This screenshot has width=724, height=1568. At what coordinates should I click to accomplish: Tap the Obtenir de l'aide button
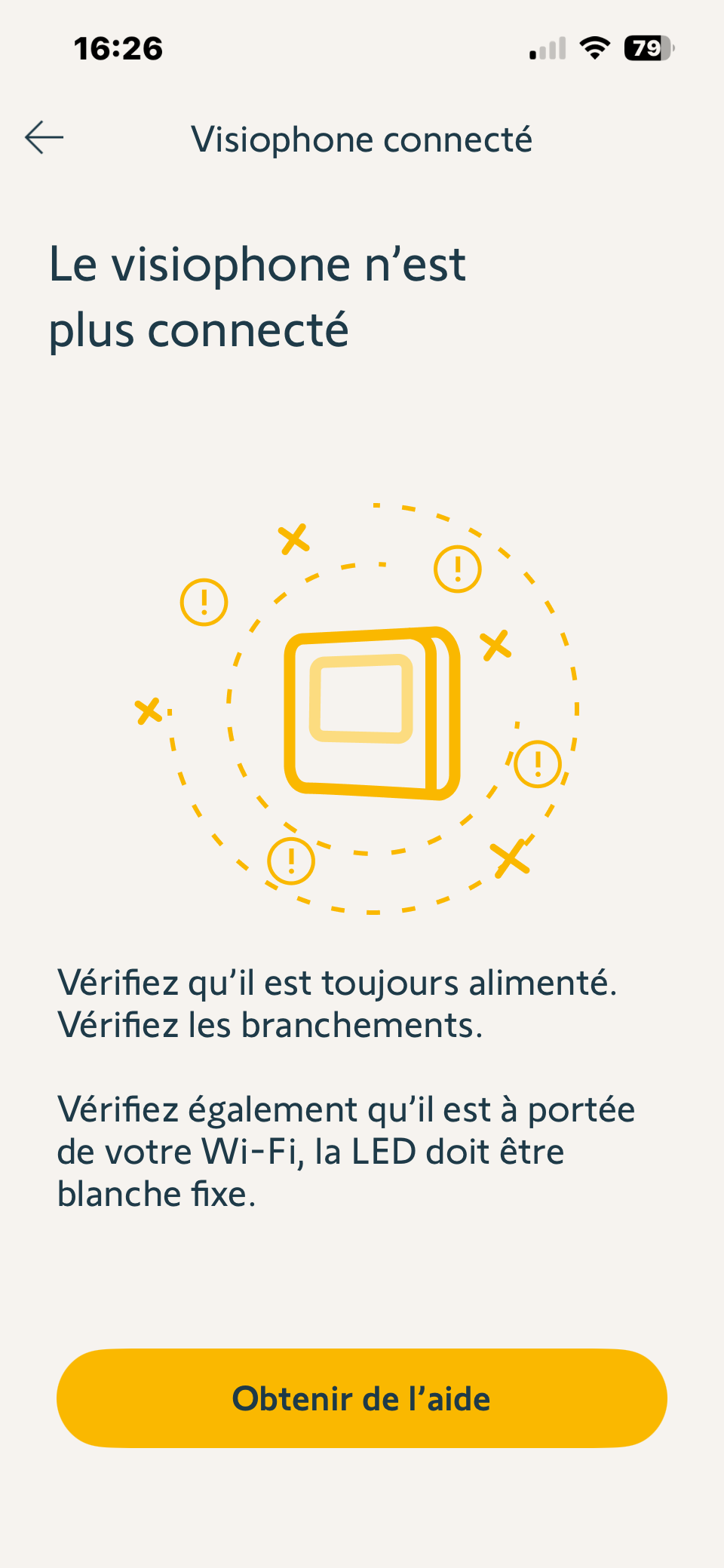tap(362, 1398)
